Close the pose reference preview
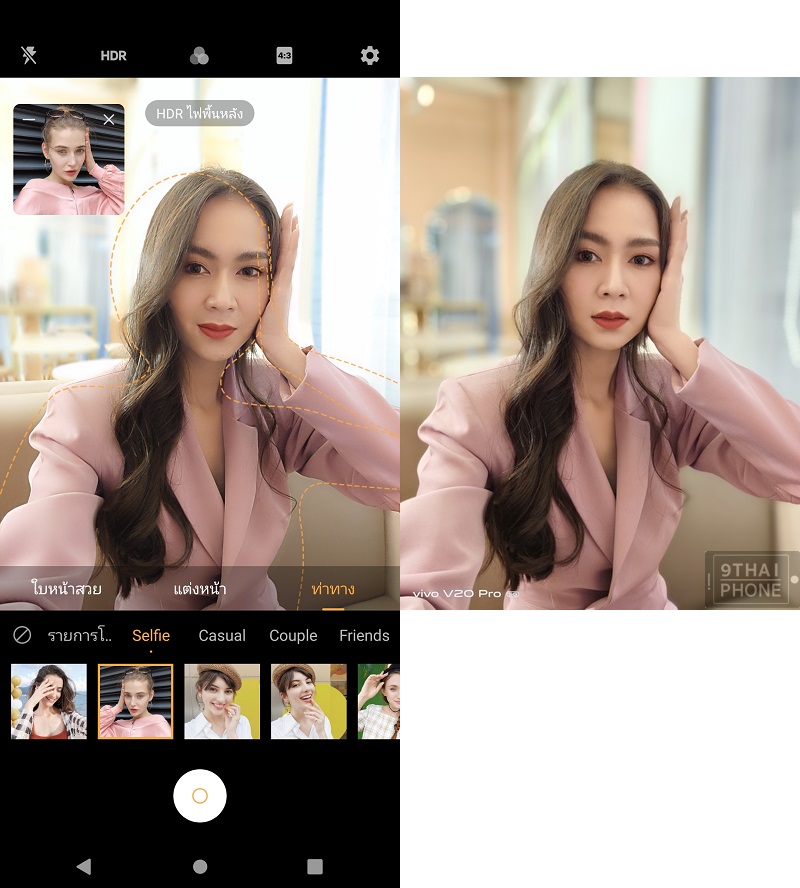Viewport: 800px width, 888px height. [x=109, y=120]
